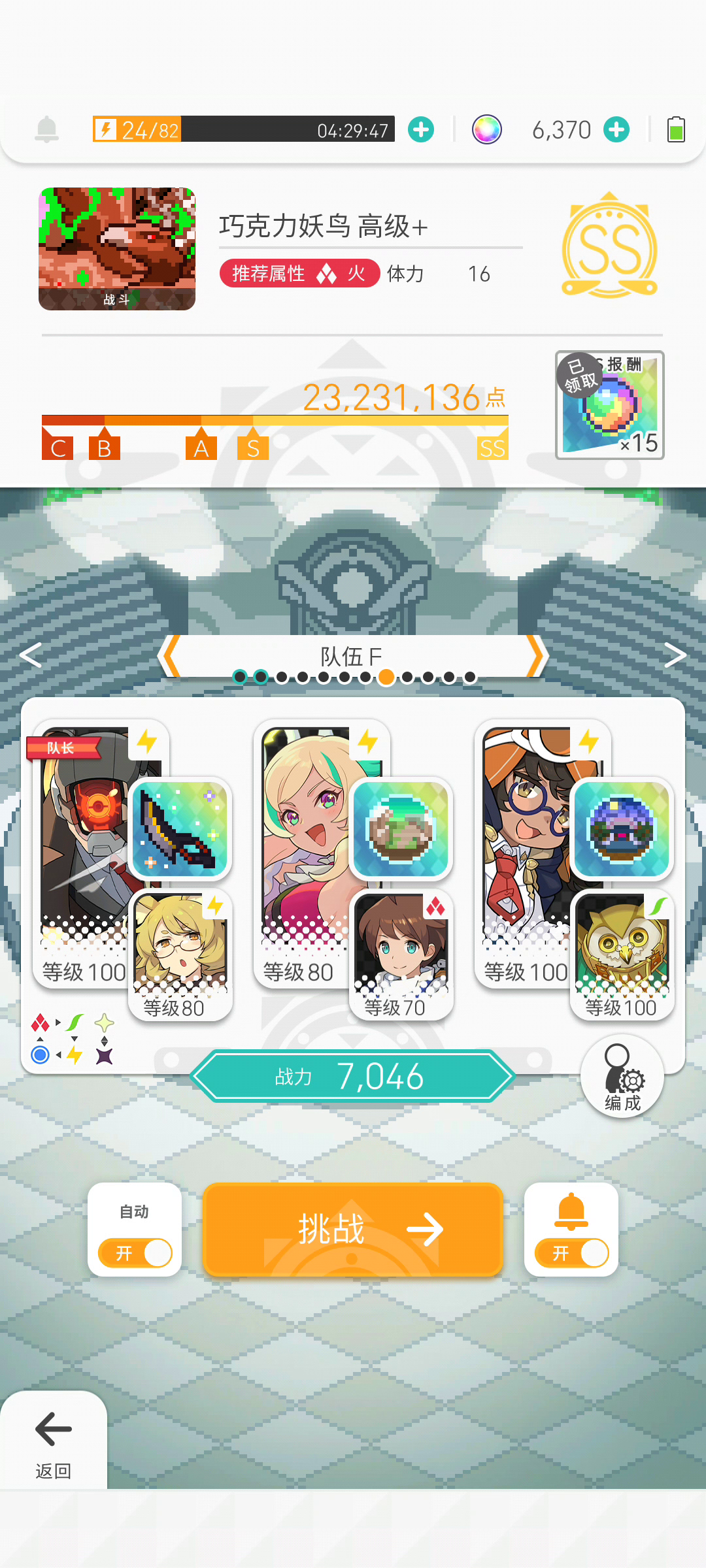
Task: Open the 报酬 reward tile
Action: click(x=610, y=405)
